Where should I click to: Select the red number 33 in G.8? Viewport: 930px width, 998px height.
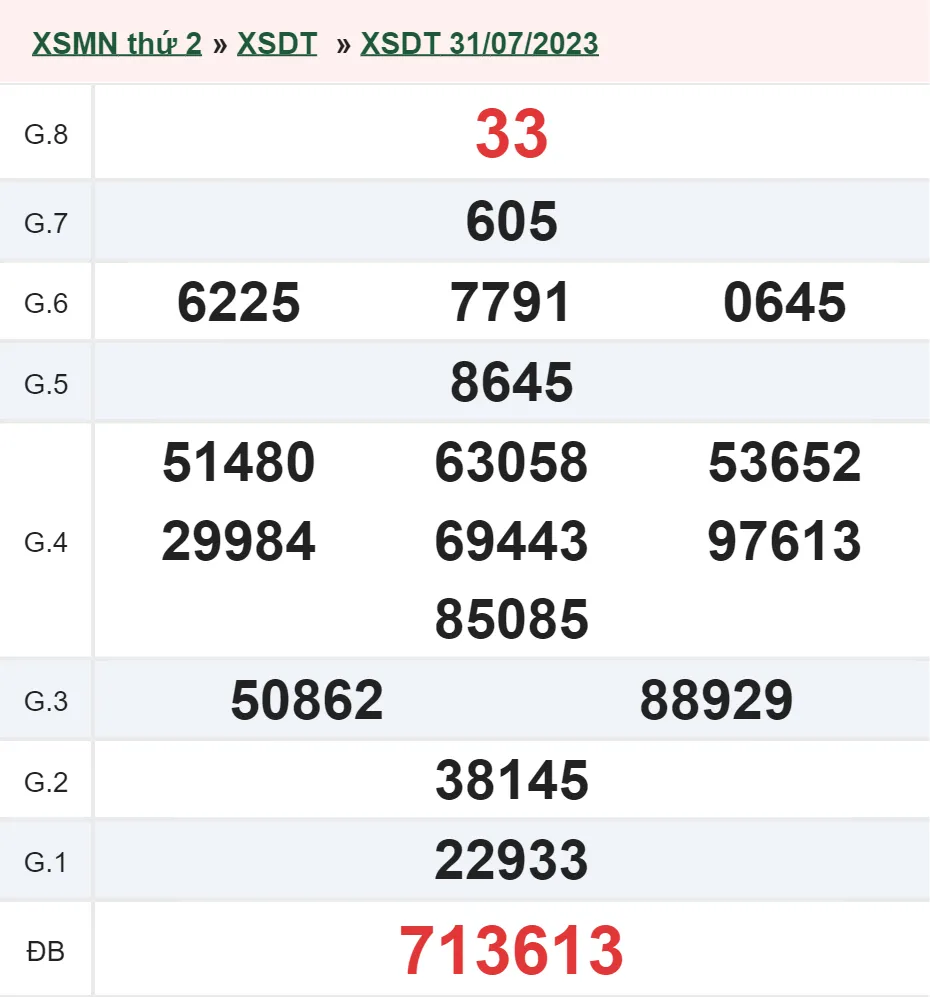512,133
